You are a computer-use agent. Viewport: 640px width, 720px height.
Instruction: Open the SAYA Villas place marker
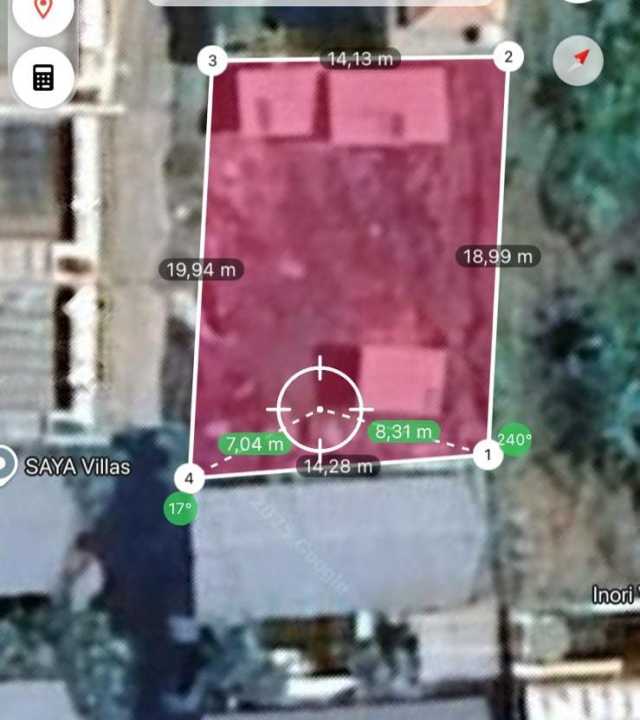click(x=8, y=466)
